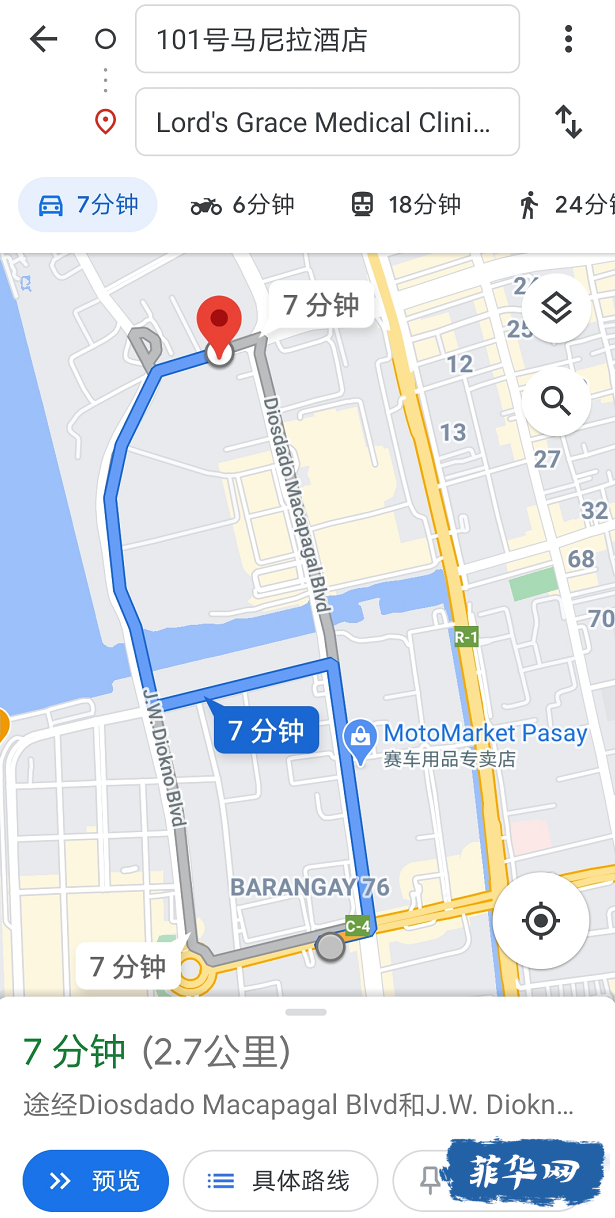The image size is (615, 1218).
Task: Open 具体路线 step list
Action: [x=280, y=1181]
